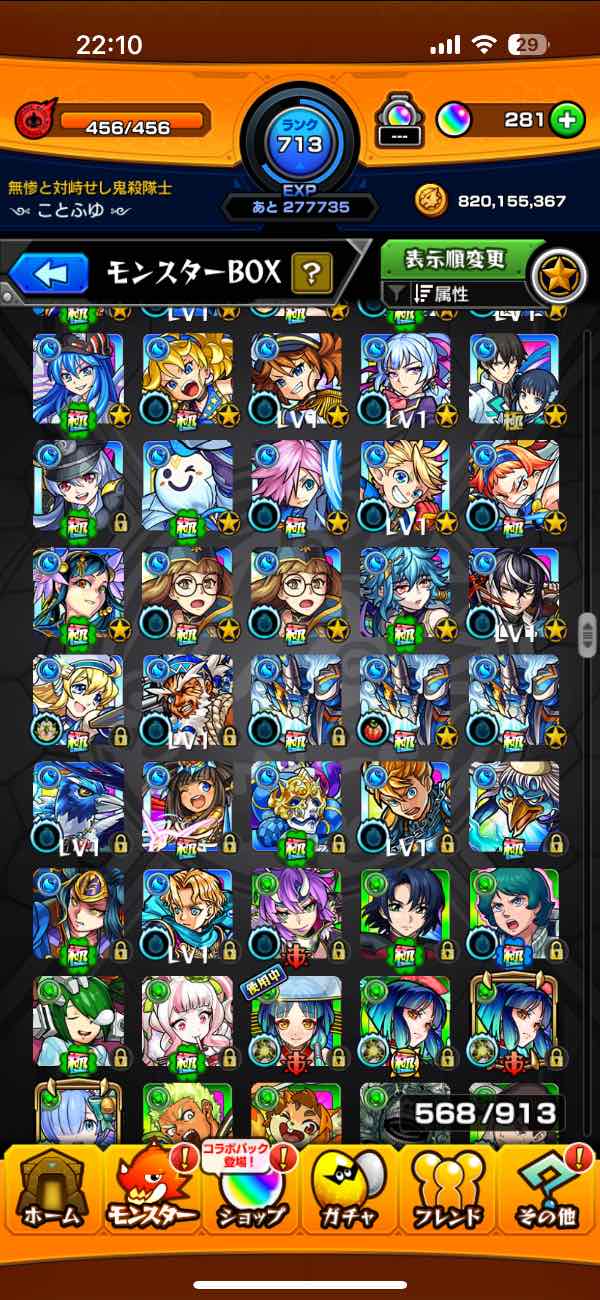
Task: Open the white eagle monster tile
Action: [x=513, y=806]
